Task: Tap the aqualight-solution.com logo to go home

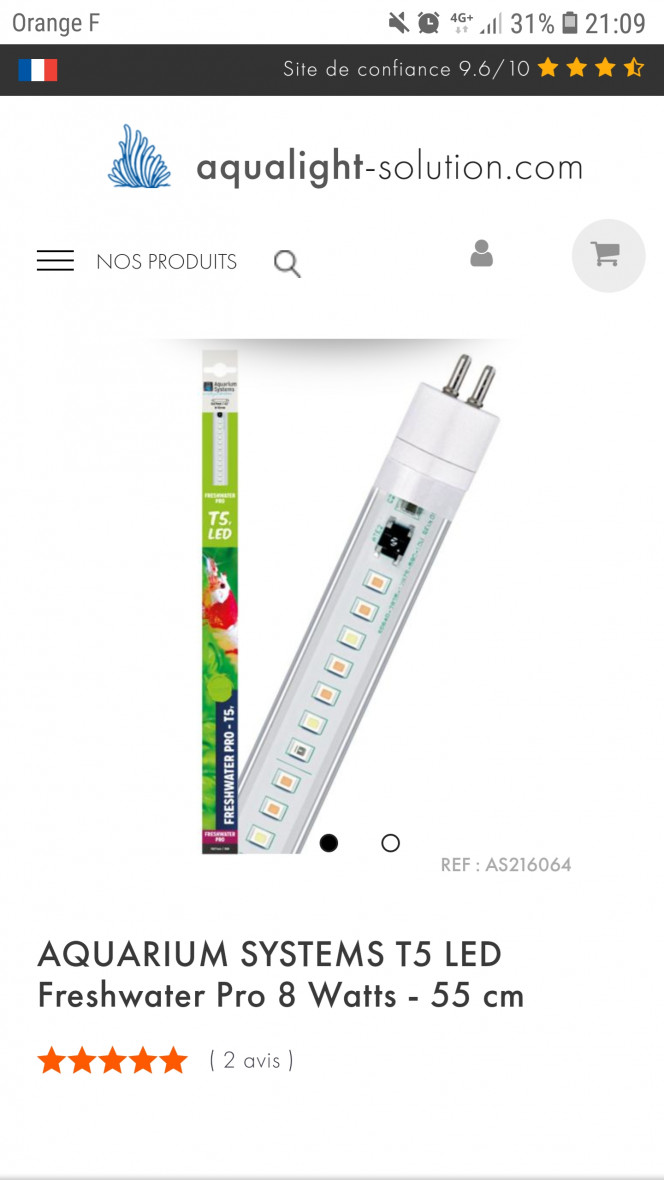Action: [x=345, y=160]
